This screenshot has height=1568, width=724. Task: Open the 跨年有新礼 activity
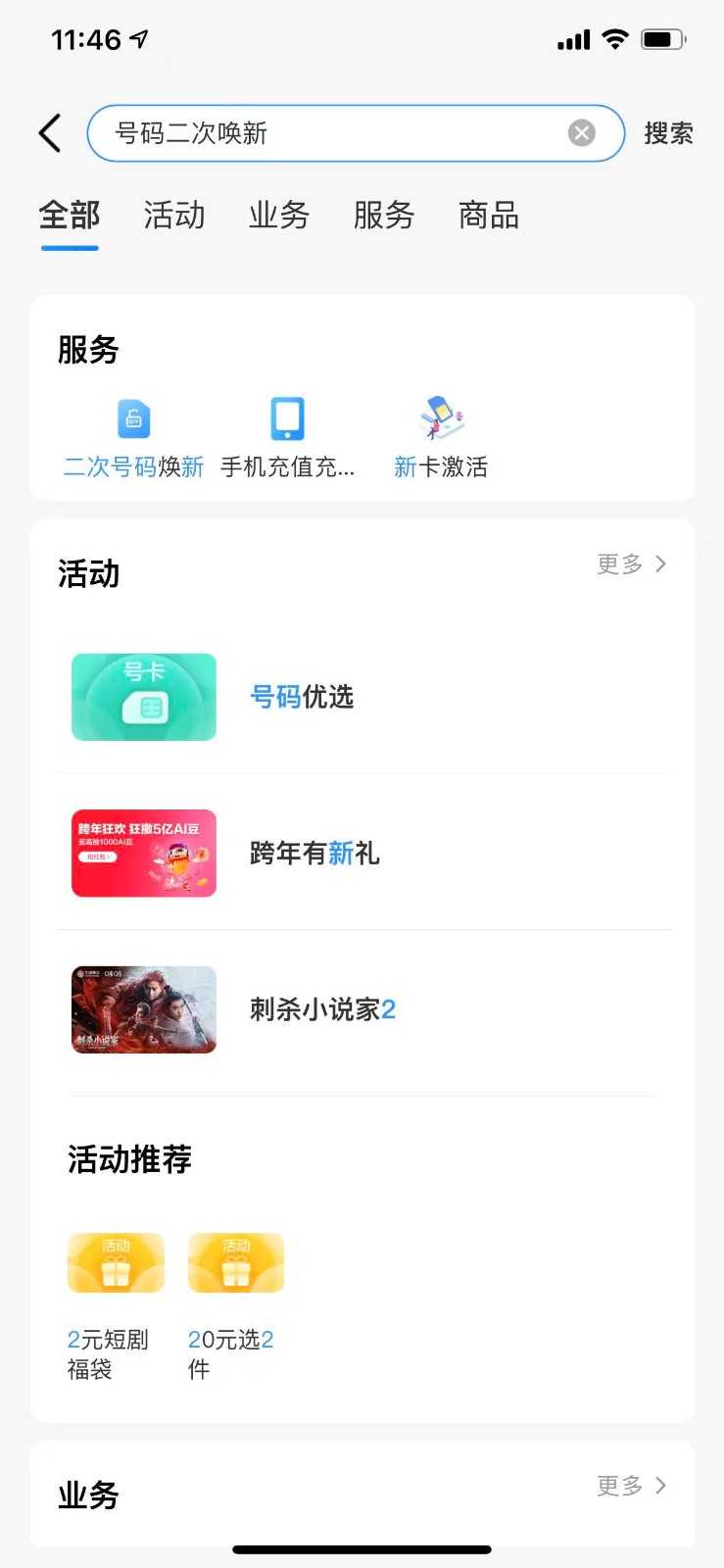click(x=314, y=854)
